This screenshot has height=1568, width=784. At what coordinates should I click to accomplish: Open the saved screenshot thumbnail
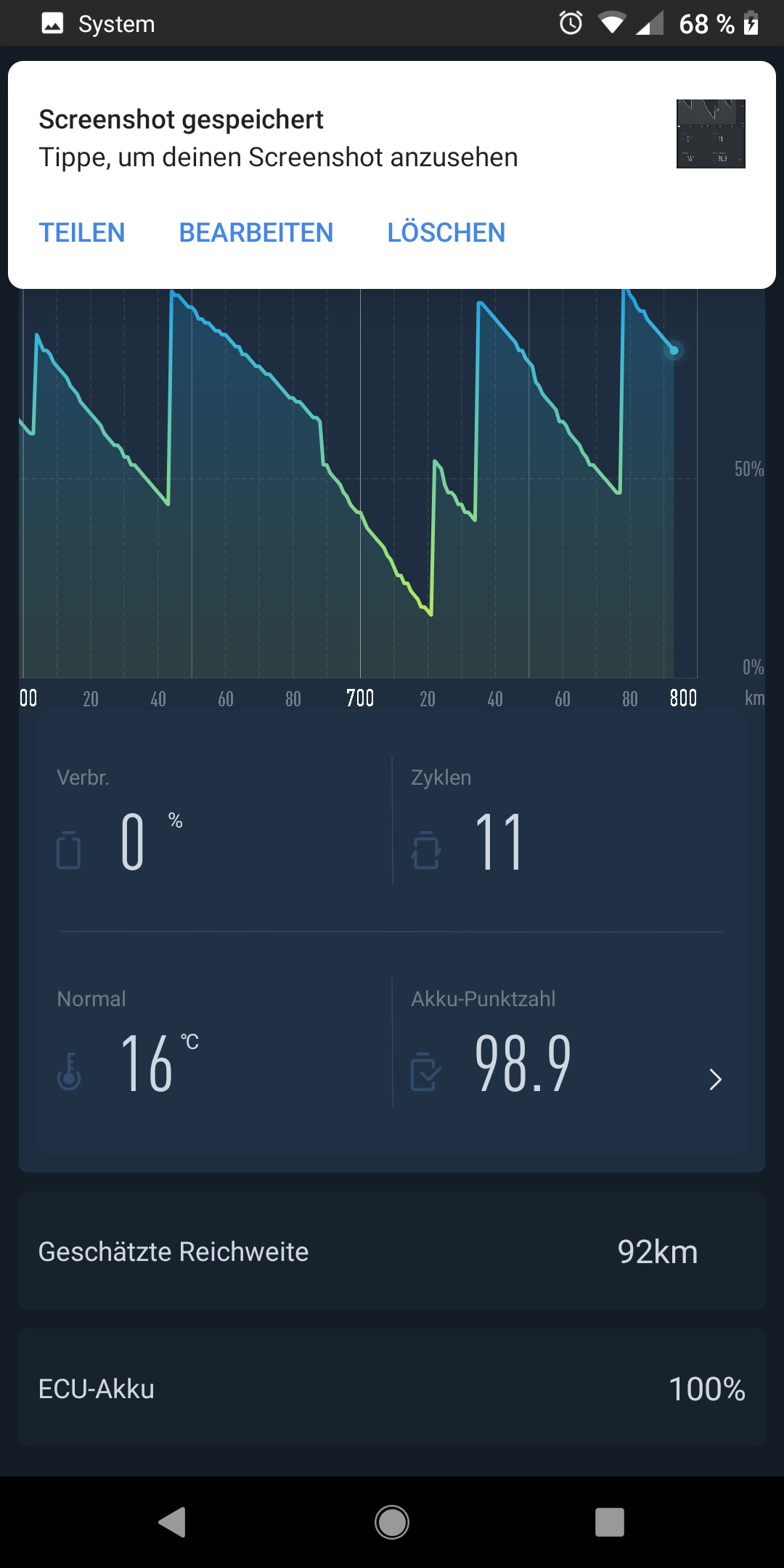click(711, 134)
